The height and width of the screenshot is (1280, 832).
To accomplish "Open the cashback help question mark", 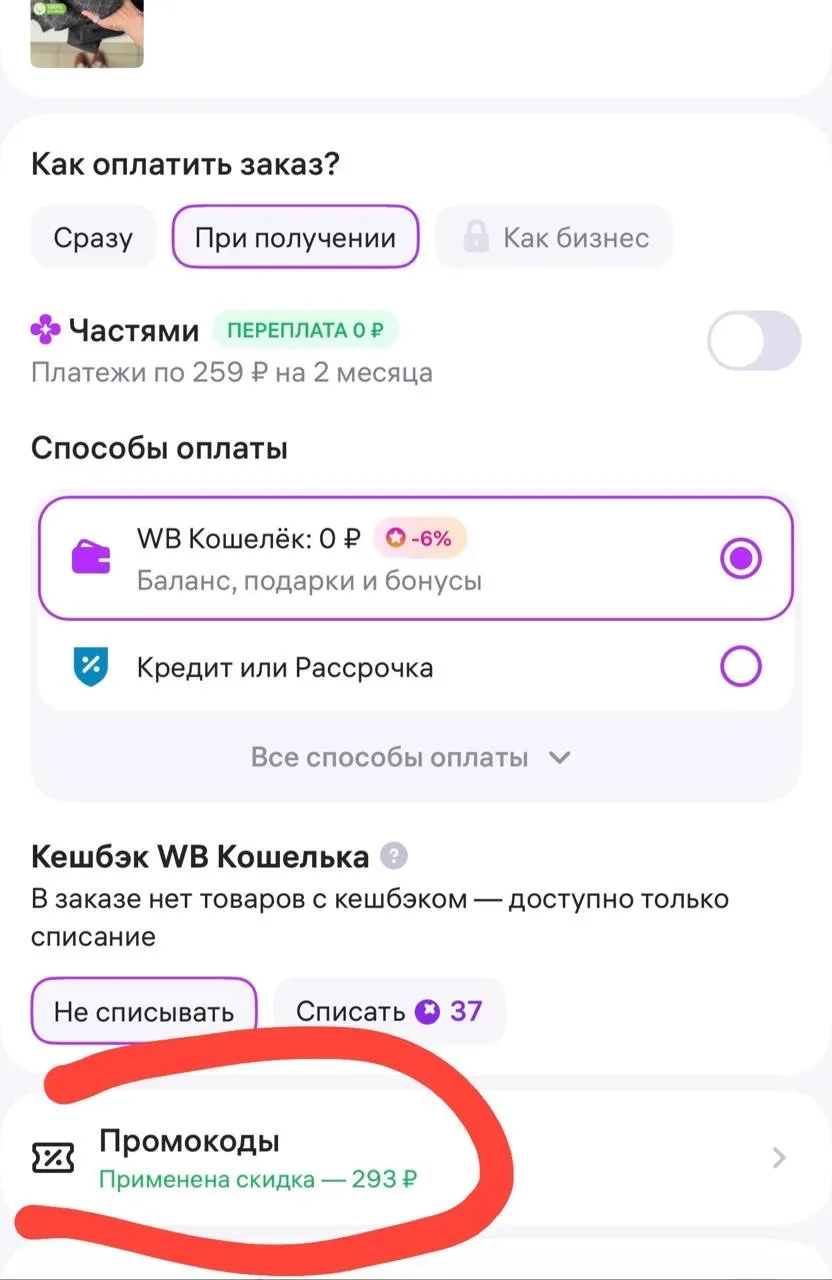I will pyautogui.click(x=396, y=857).
